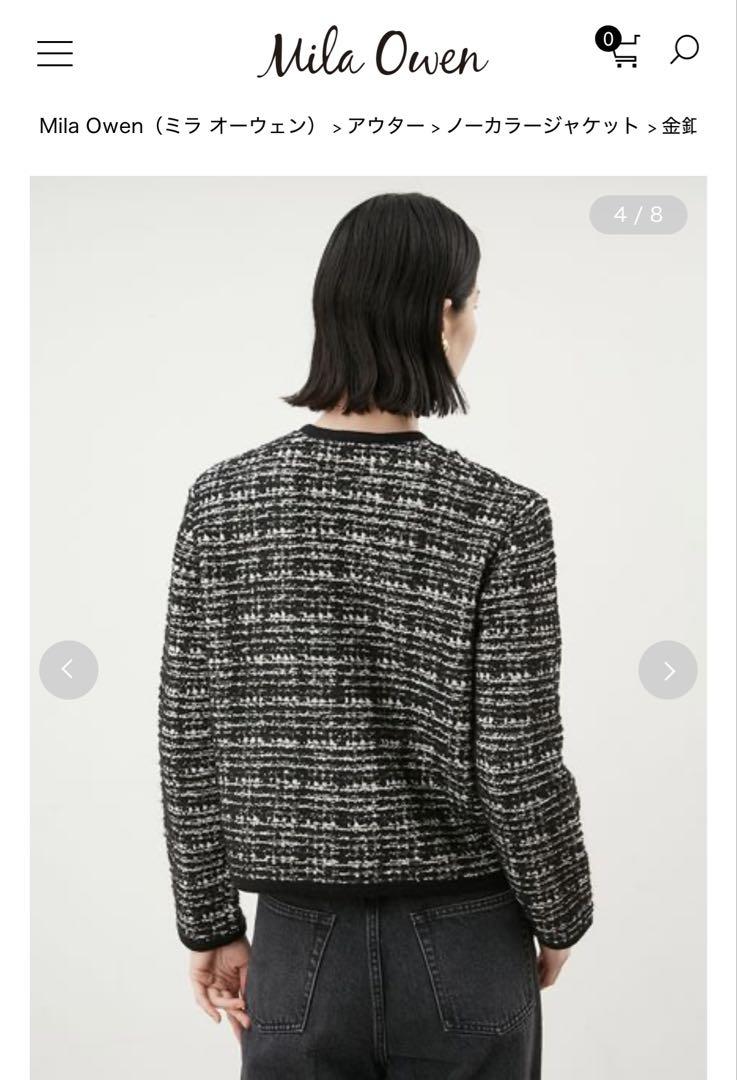Show the previous product image
The height and width of the screenshot is (1080, 737).
[69, 670]
